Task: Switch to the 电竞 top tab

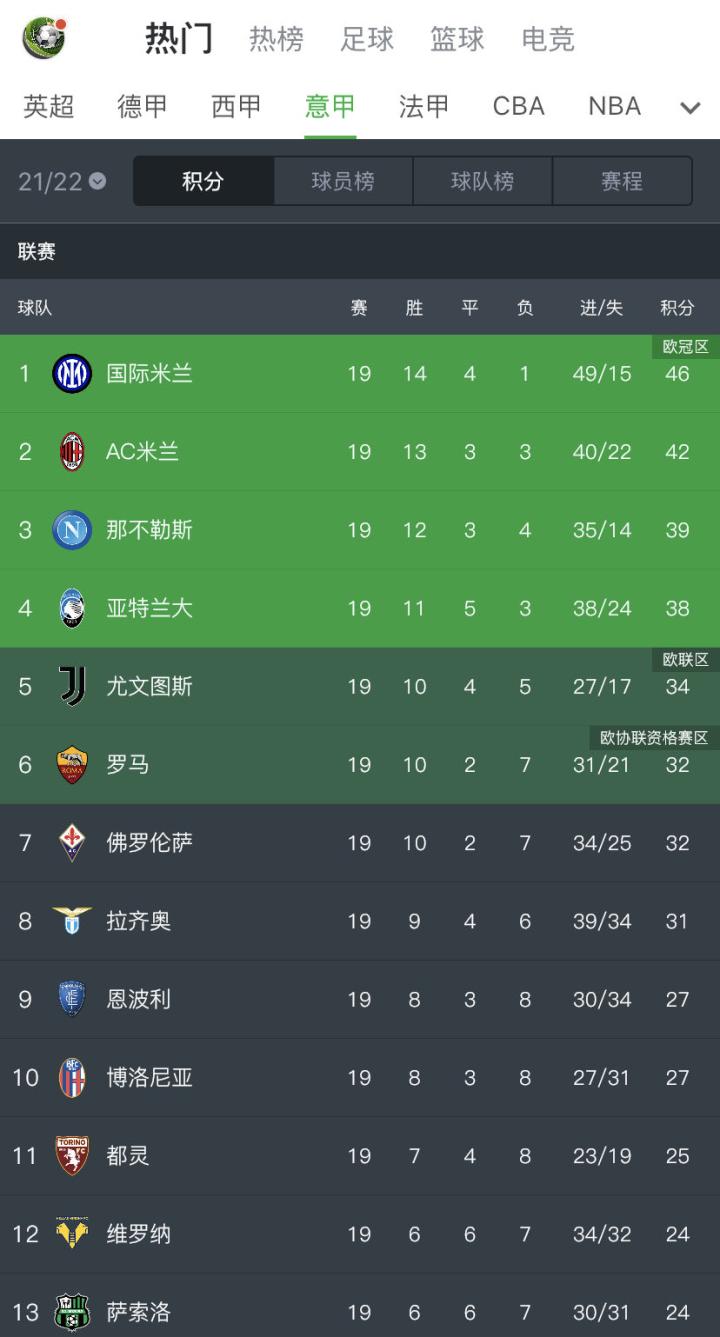Action: 548,39
